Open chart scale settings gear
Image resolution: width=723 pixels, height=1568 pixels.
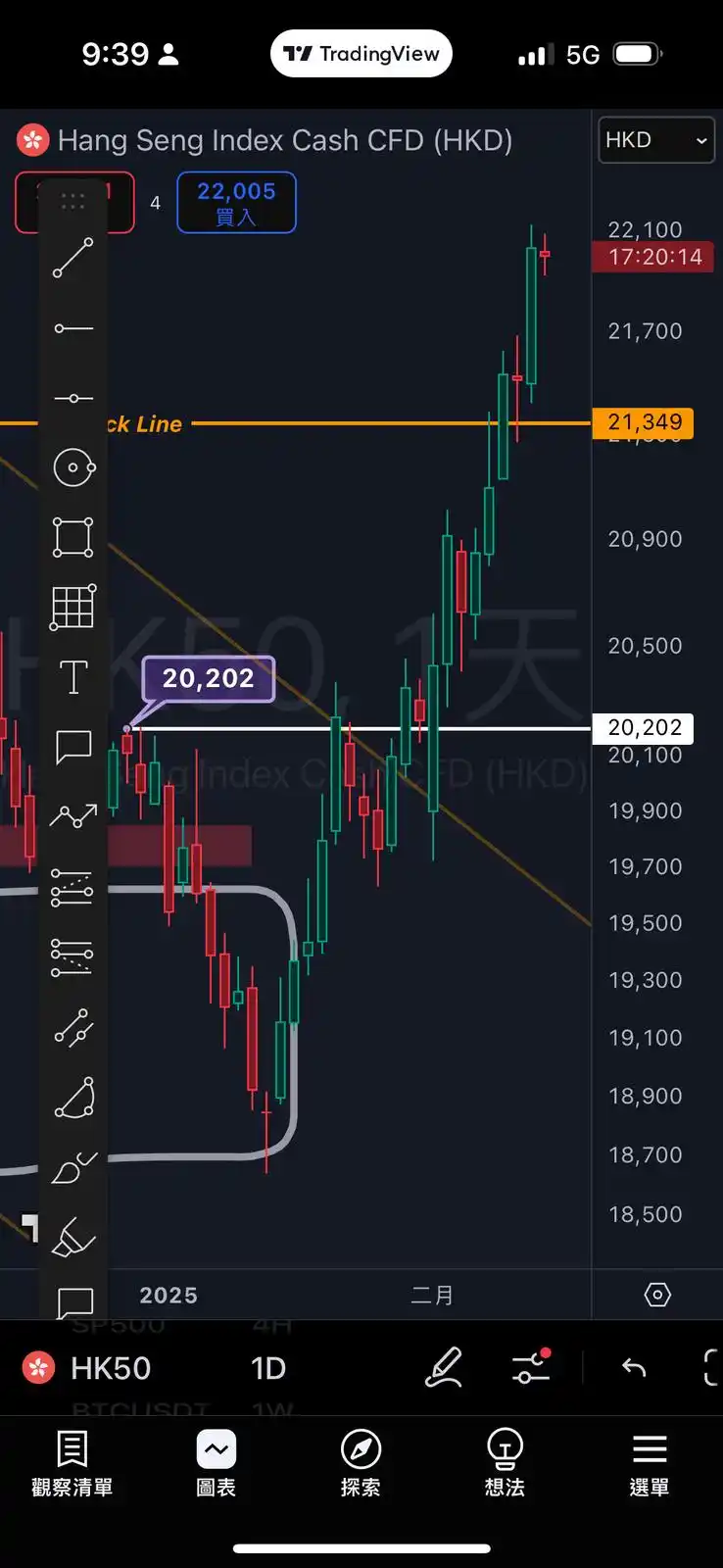coord(657,1295)
